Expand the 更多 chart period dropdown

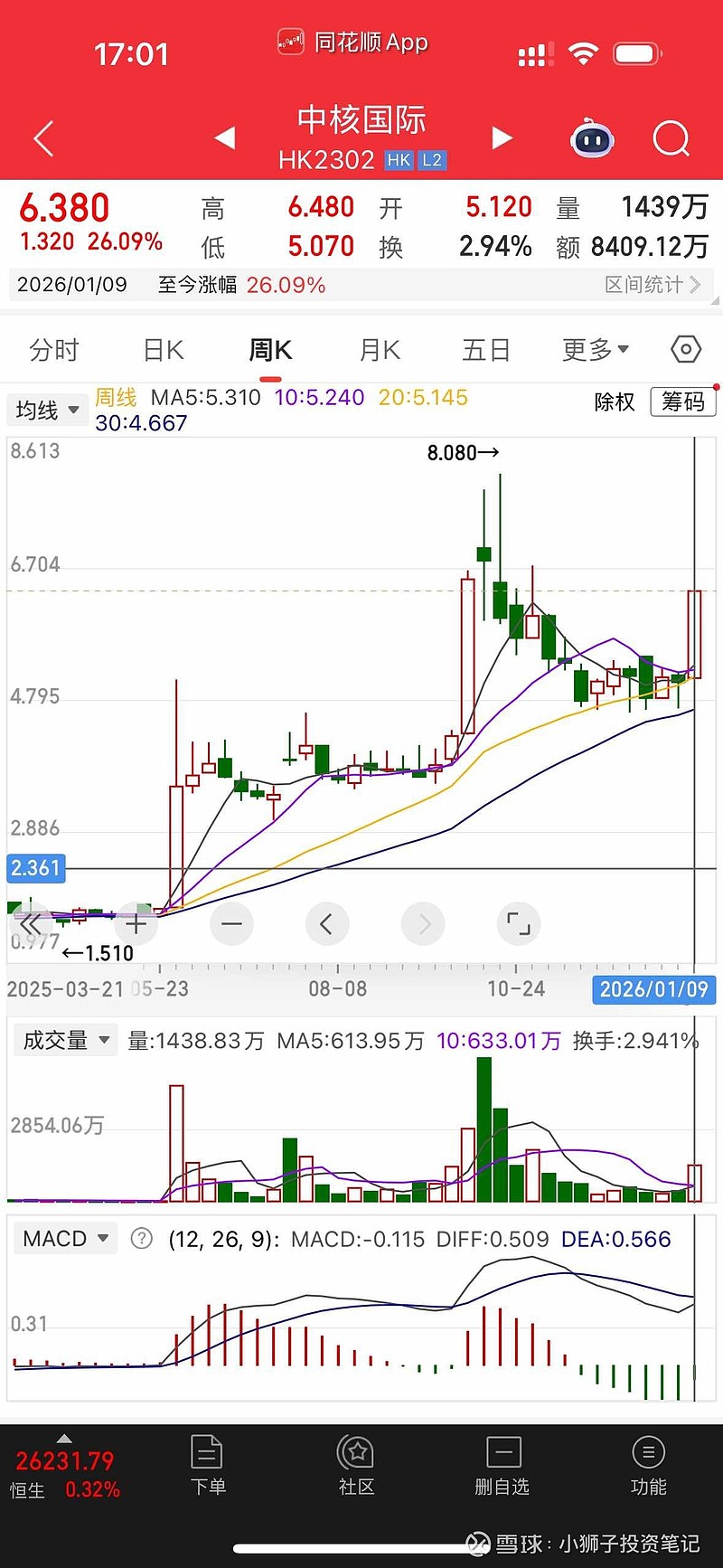[x=595, y=350]
